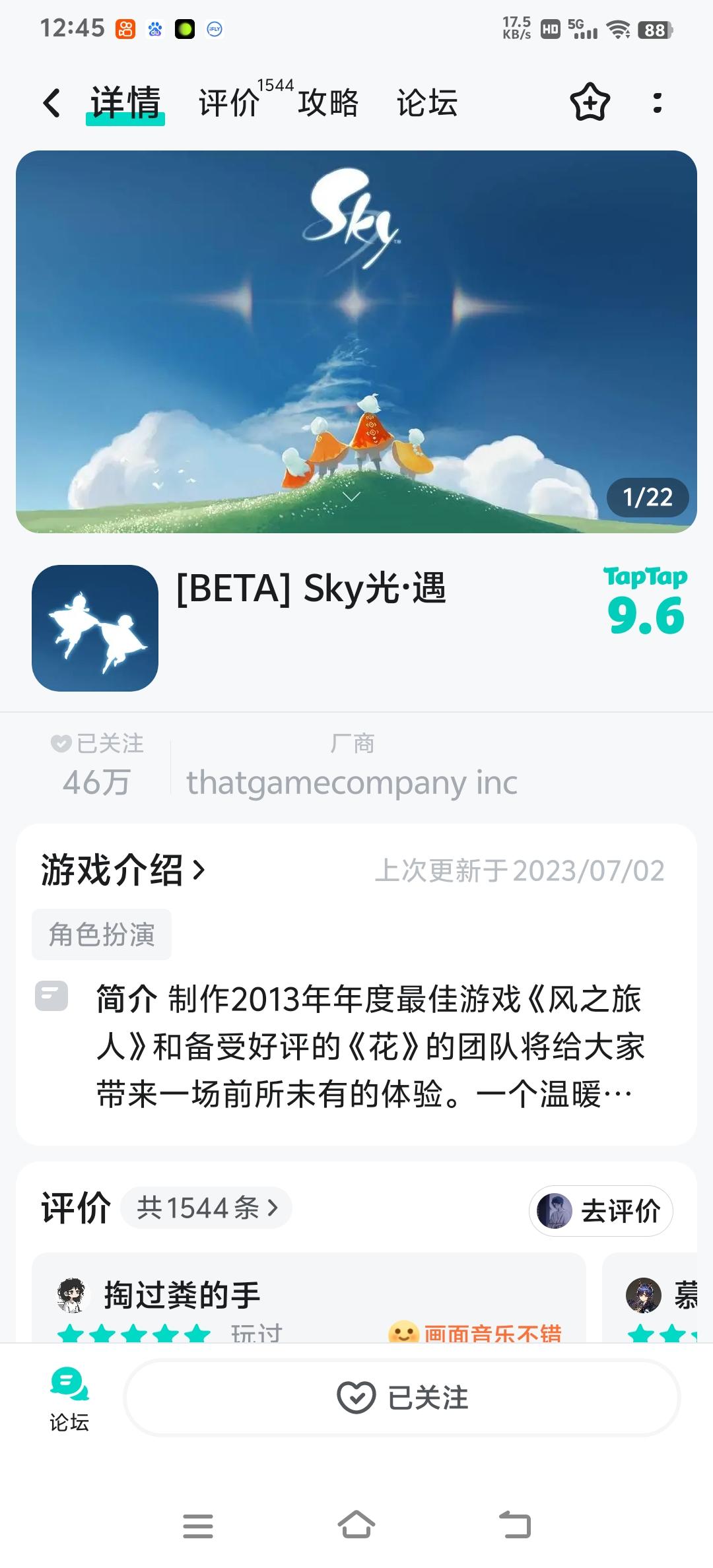Tap the 1/22 screenshot counter
Image resolution: width=713 pixels, height=1568 pixels.
click(646, 499)
